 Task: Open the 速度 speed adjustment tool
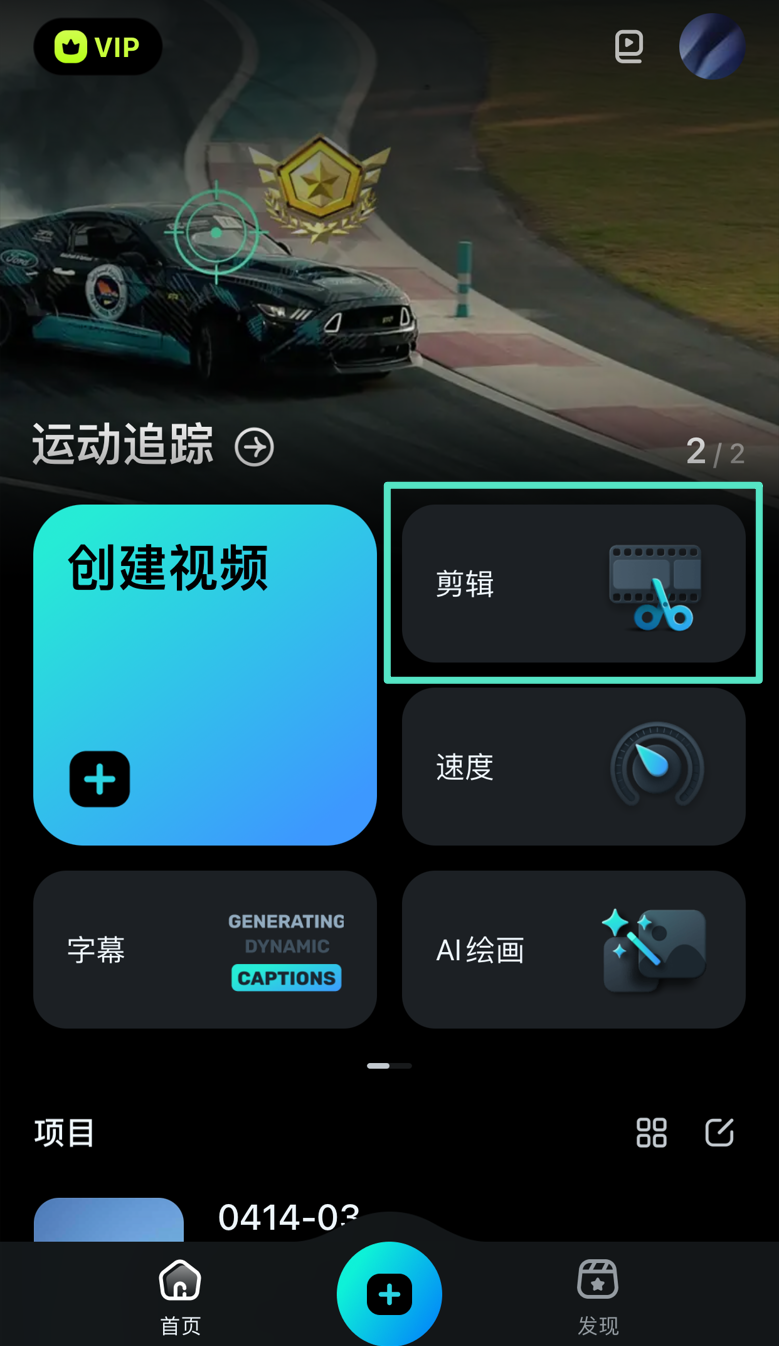(x=573, y=766)
